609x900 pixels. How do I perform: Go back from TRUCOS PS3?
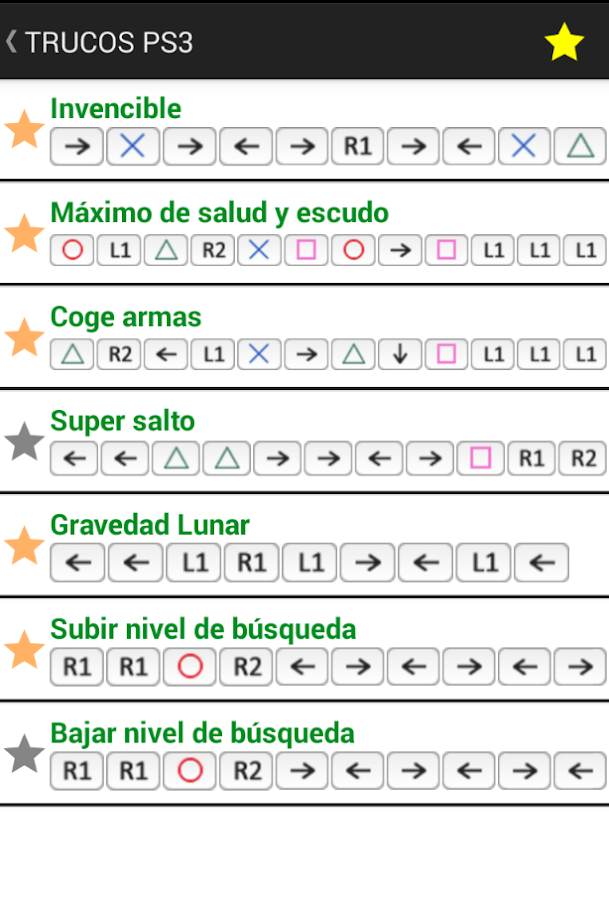point(14,42)
